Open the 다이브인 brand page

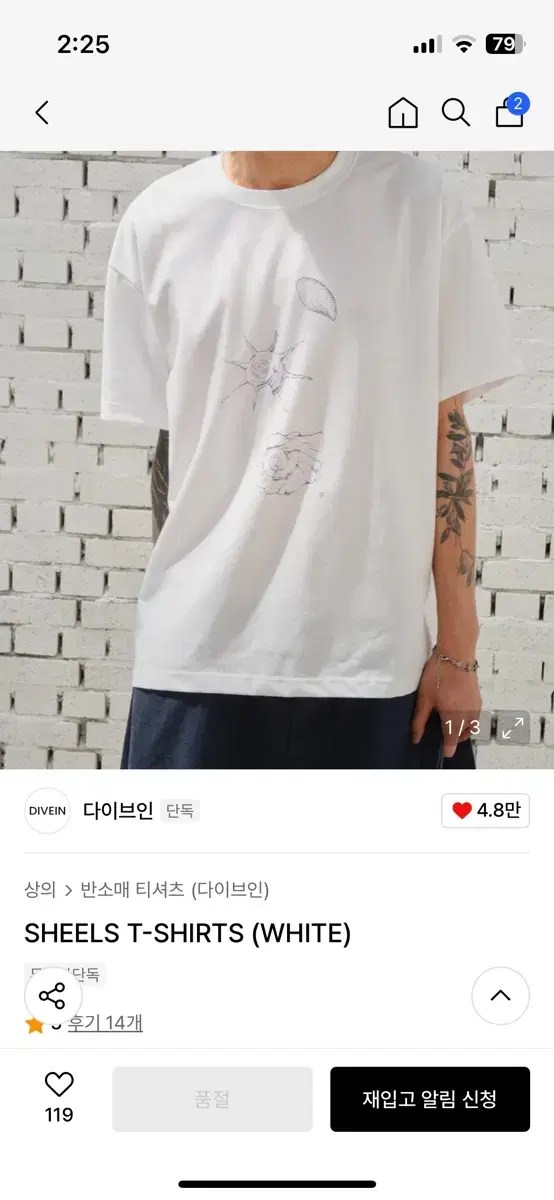pyautogui.click(x=118, y=811)
